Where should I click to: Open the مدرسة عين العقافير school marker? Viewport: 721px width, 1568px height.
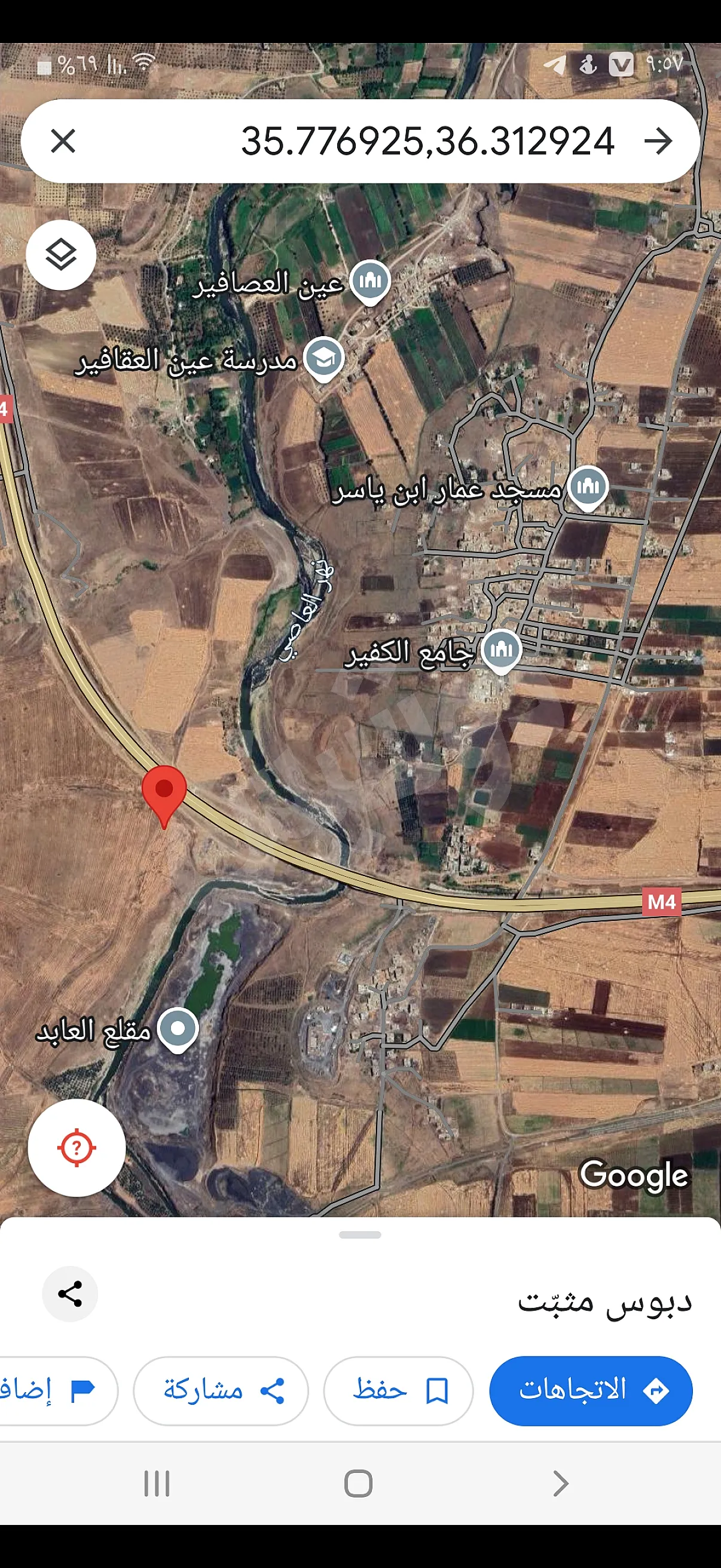click(x=323, y=358)
